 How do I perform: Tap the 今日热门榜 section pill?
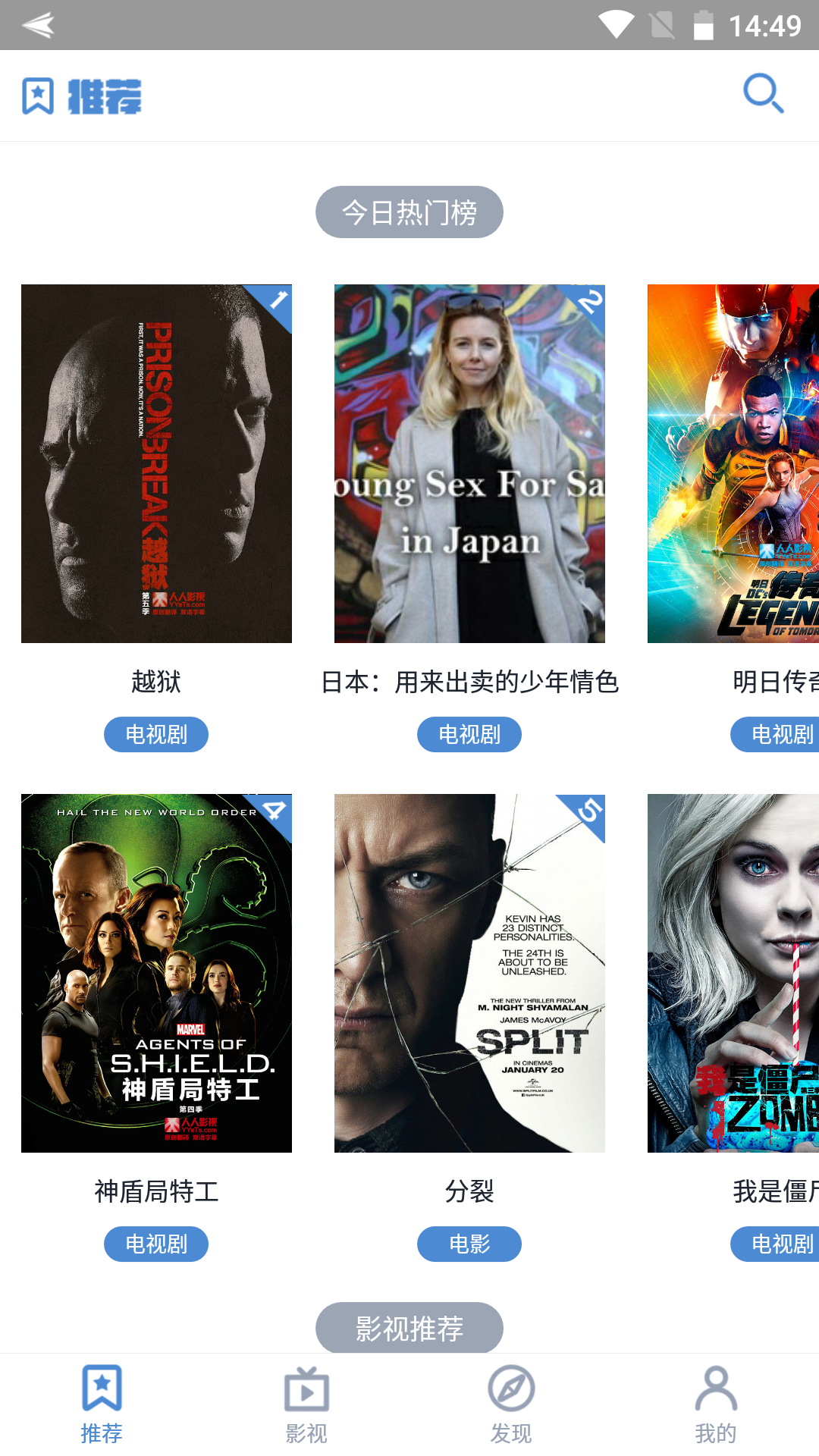pyautogui.click(x=409, y=212)
